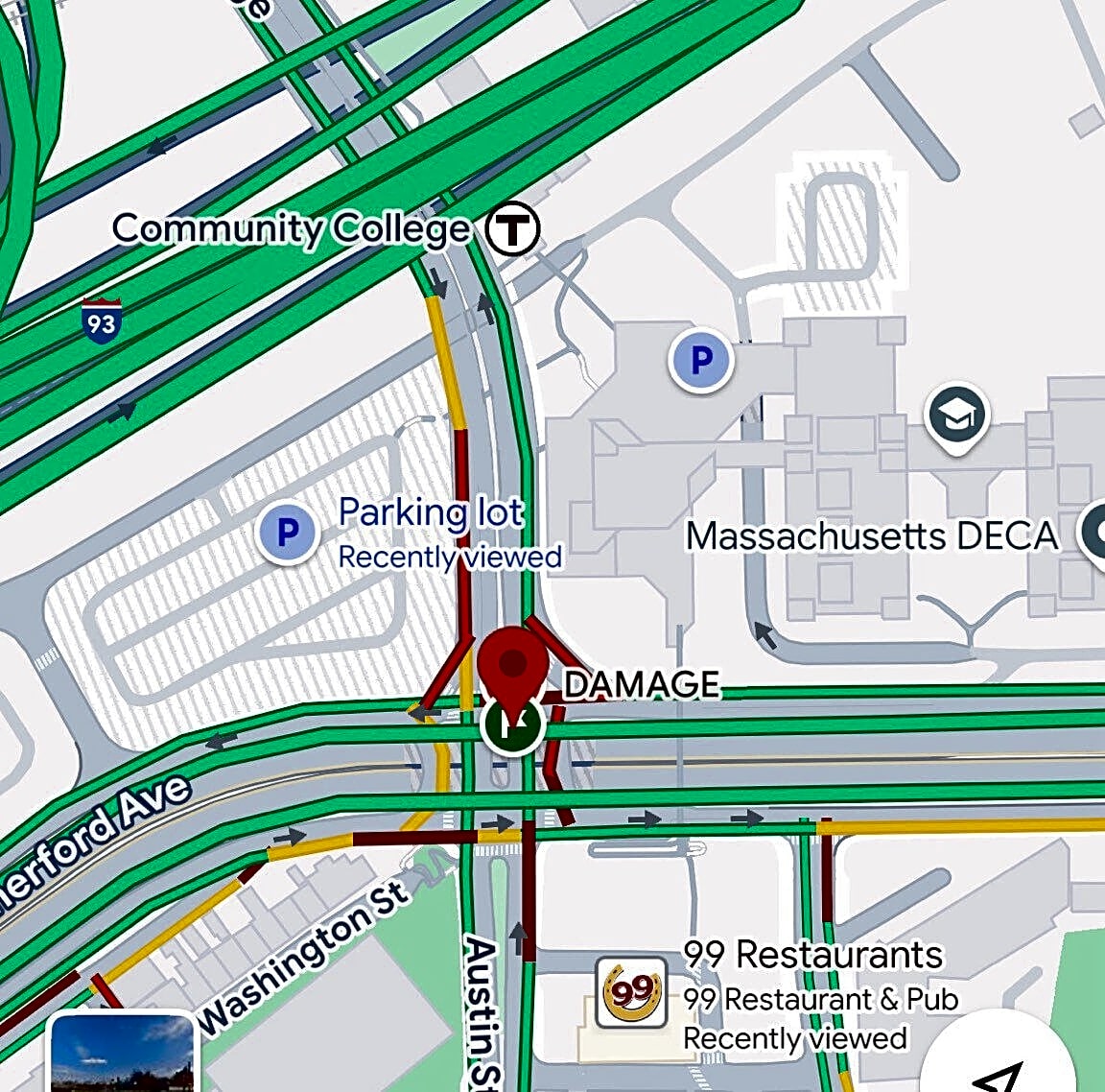The width and height of the screenshot is (1105, 1092).
Task: Open the Massachusetts DECA place marker
Action: 1093,533
